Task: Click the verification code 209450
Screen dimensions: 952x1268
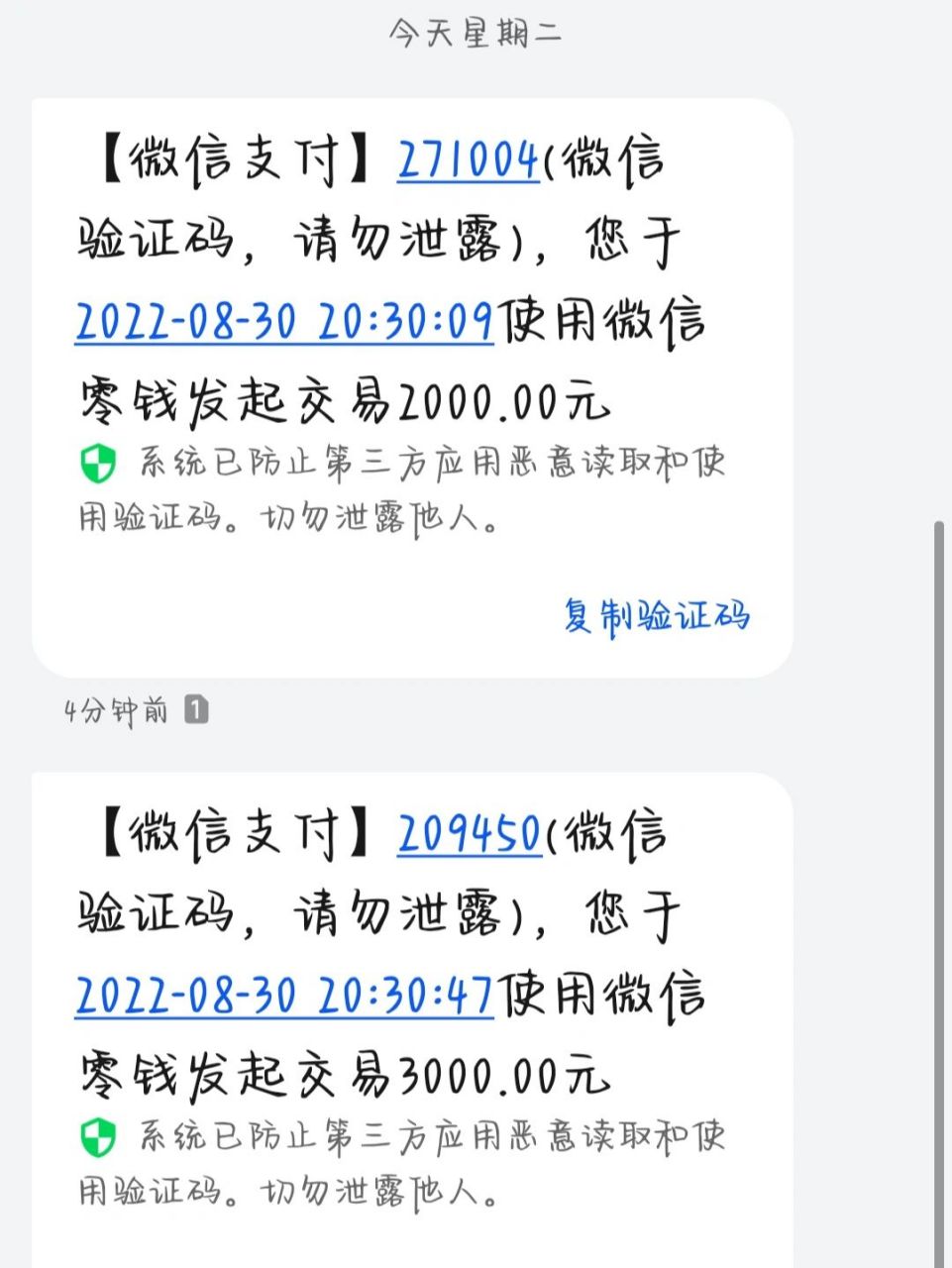Action: pyautogui.click(x=466, y=837)
